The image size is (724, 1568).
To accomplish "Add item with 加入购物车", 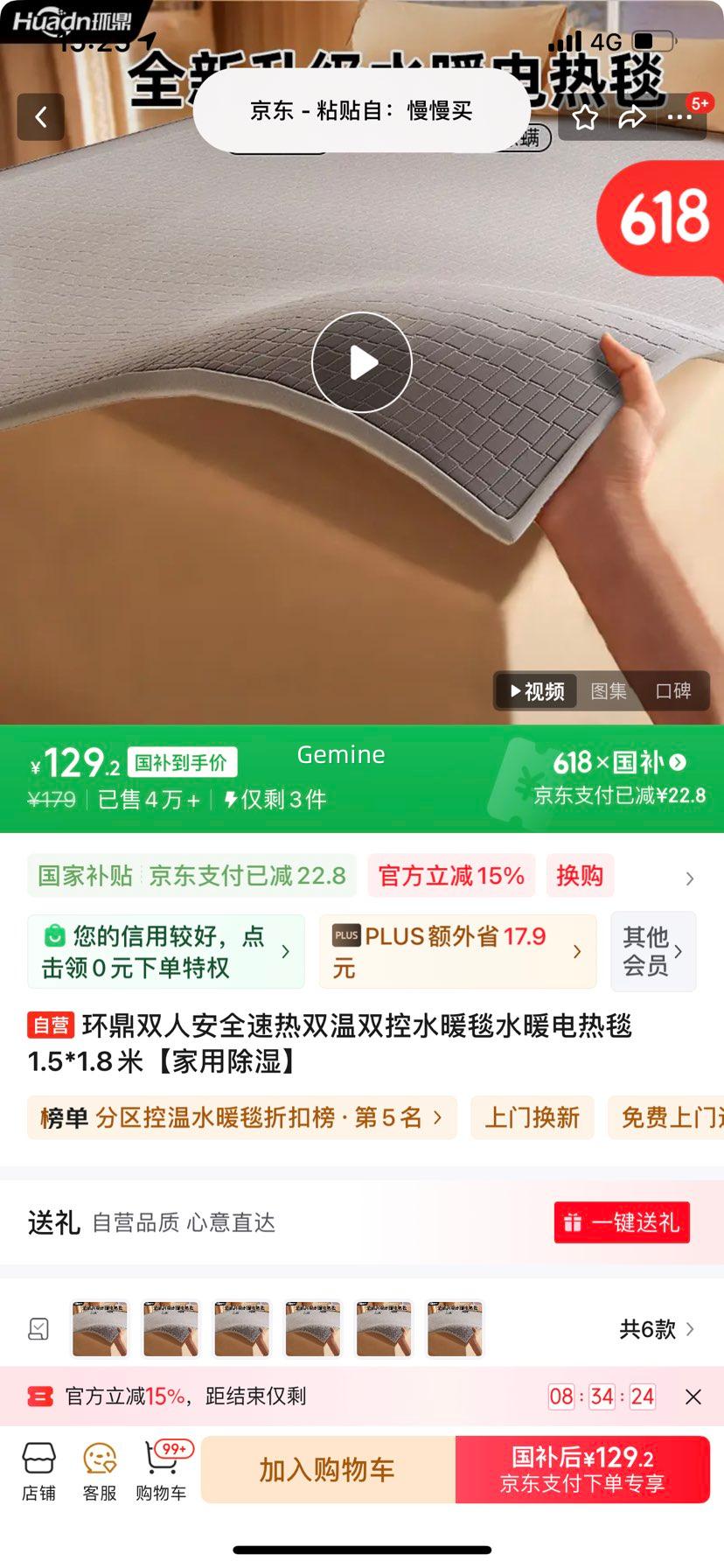I will click(327, 1470).
